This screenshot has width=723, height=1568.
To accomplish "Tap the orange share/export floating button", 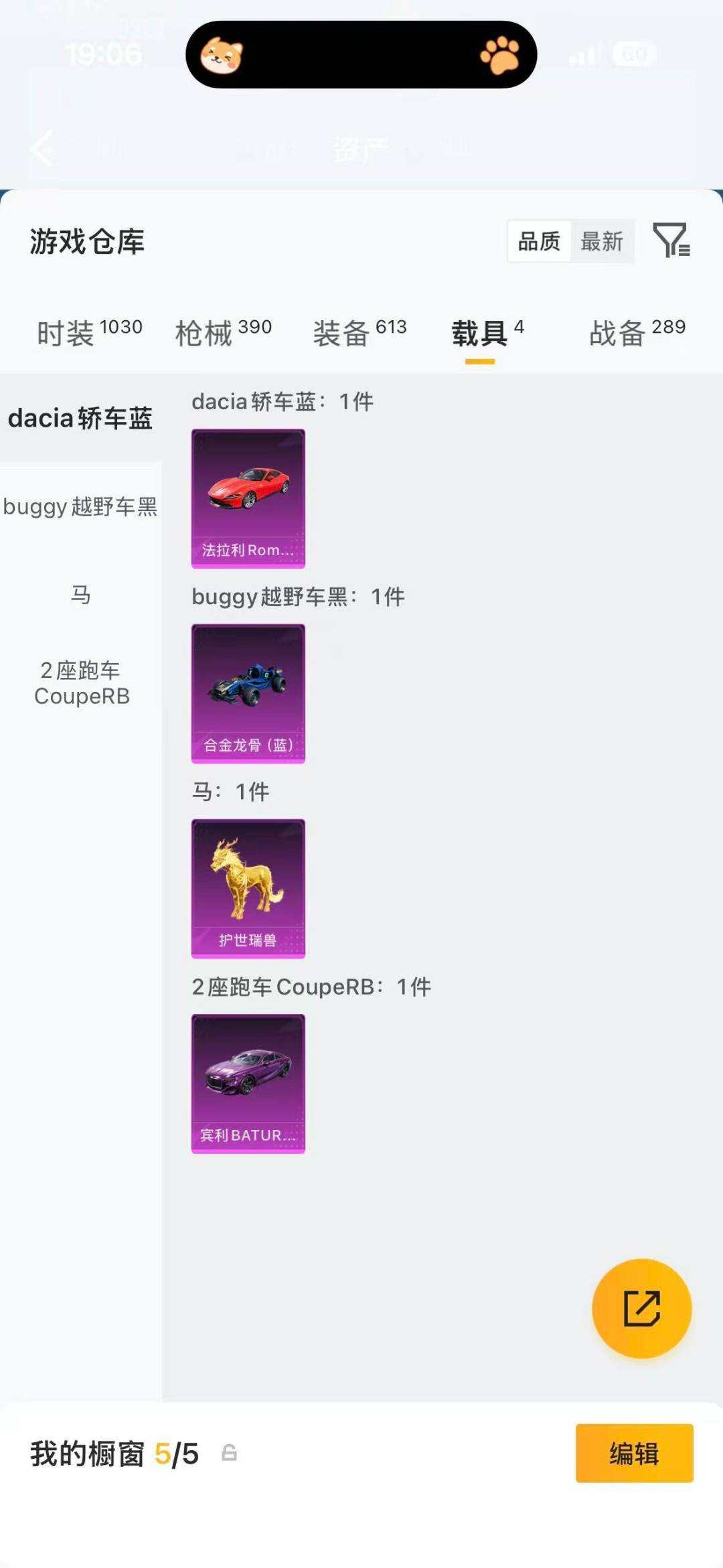I will (641, 1309).
